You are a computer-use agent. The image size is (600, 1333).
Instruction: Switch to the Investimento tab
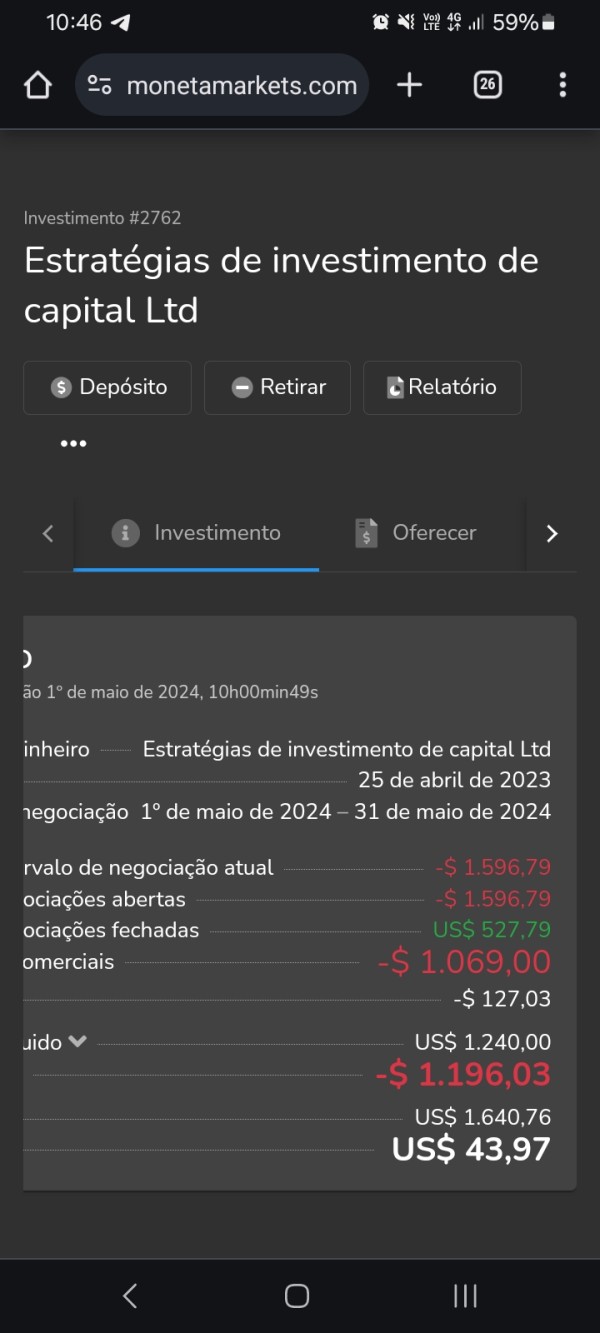[196, 533]
